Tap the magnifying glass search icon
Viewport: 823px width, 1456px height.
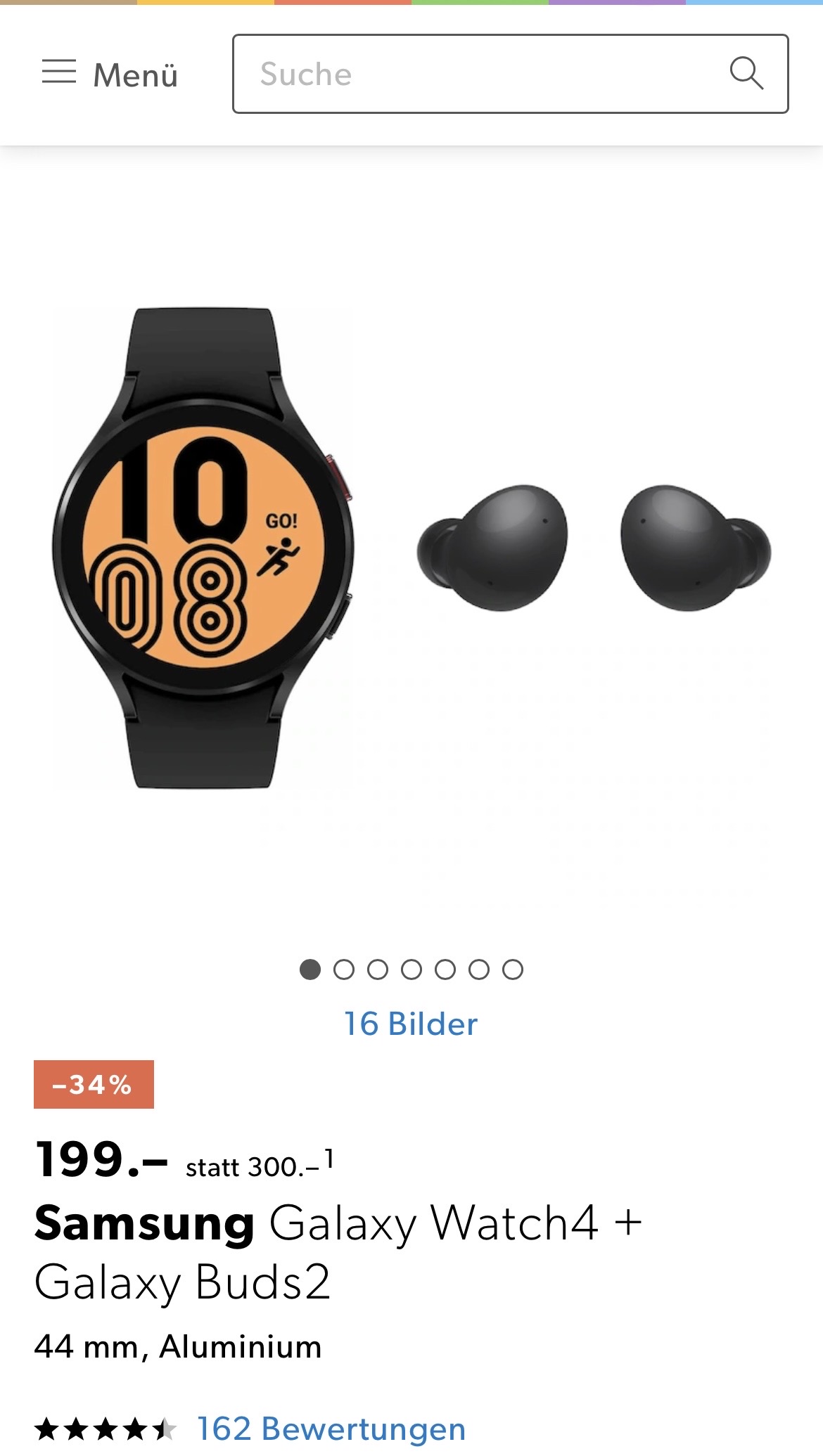tap(746, 73)
